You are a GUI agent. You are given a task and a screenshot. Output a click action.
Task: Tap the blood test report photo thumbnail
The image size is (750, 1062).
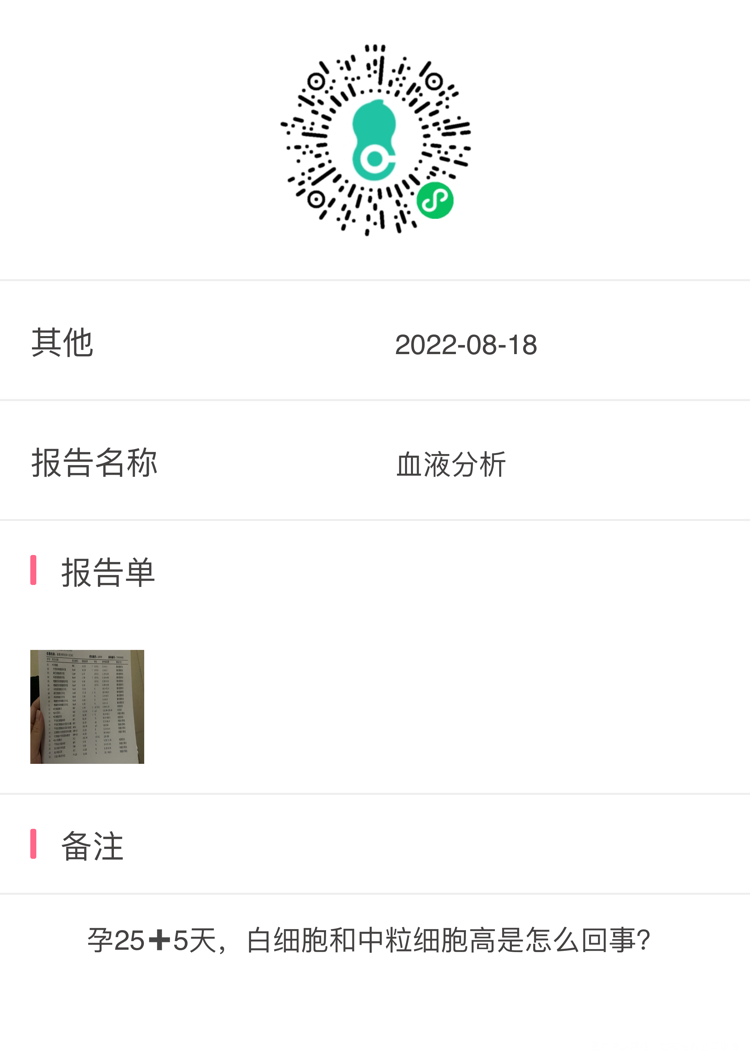[86, 705]
